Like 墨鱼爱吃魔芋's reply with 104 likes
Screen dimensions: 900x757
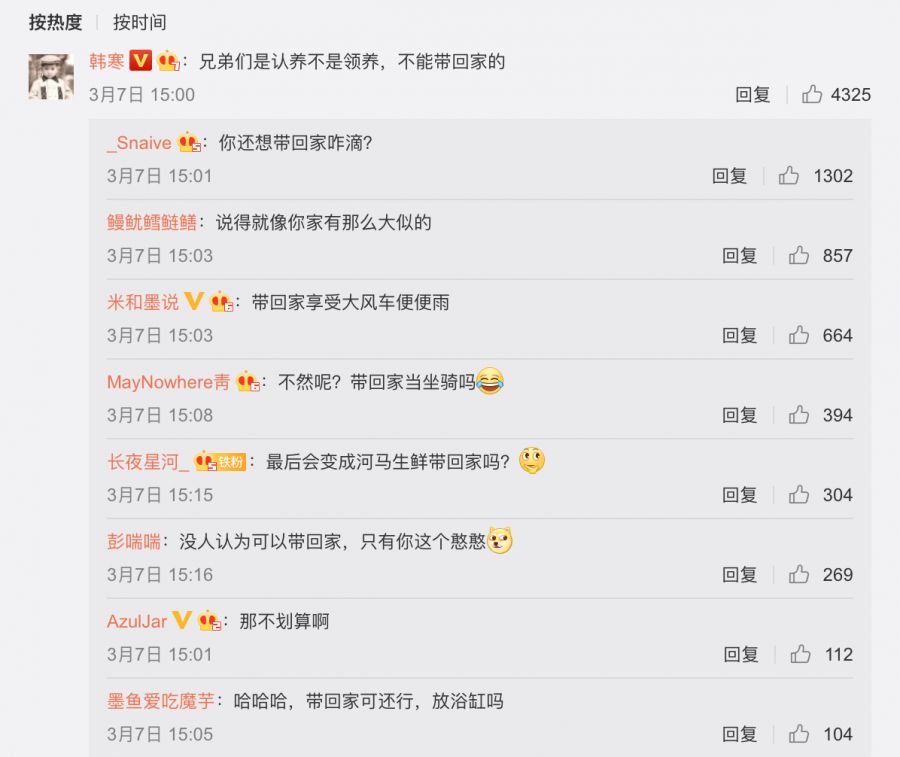[799, 735]
